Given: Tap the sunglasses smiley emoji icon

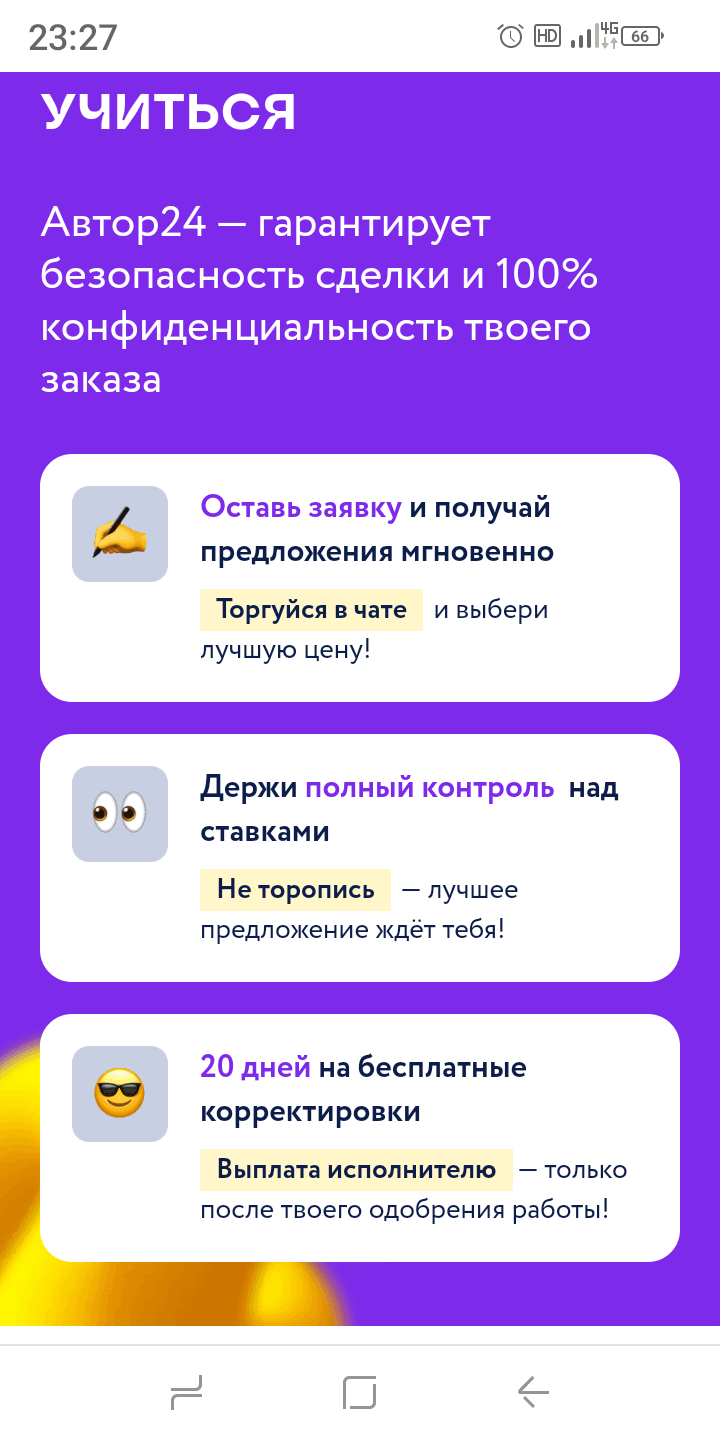Looking at the screenshot, I should pyautogui.click(x=119, y=1093).
